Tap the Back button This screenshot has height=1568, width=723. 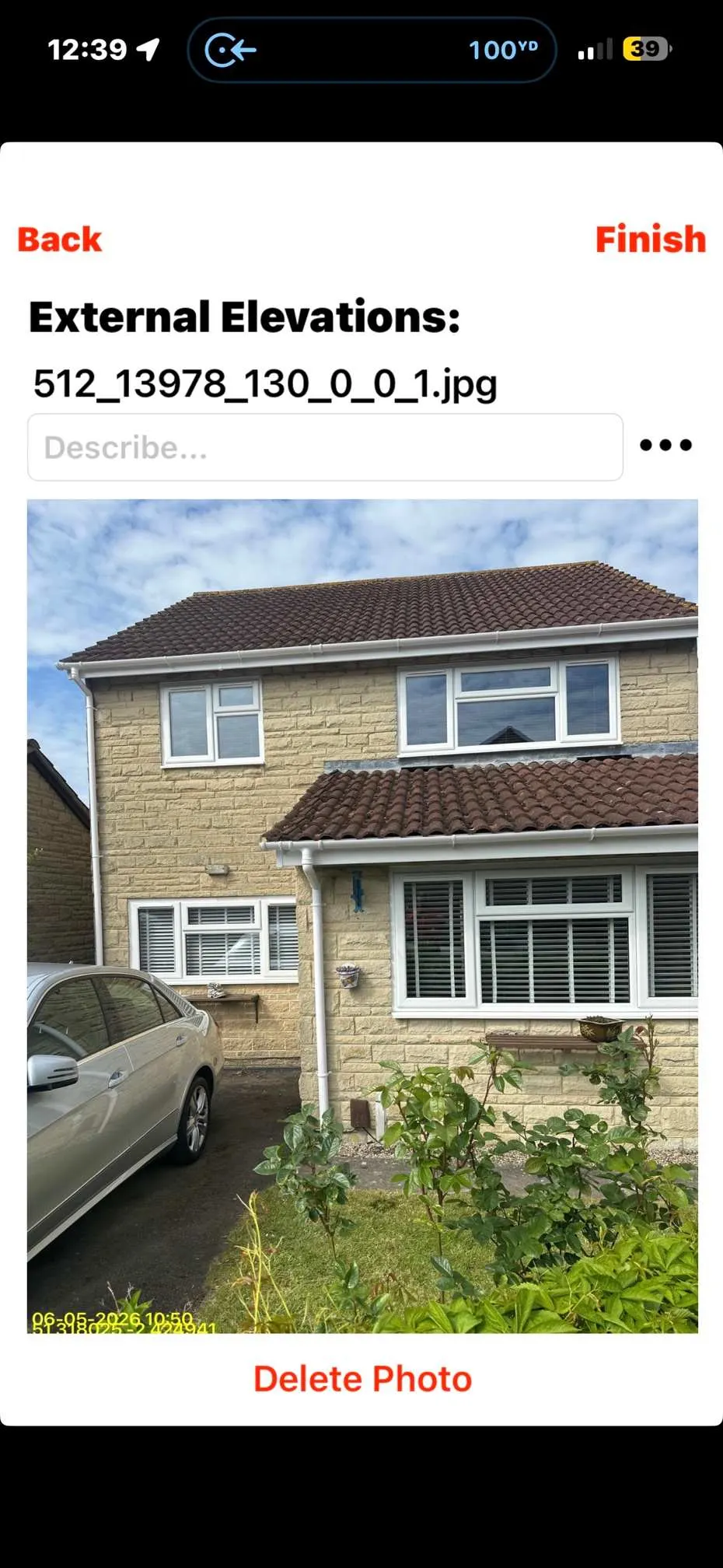click(59, 240)
